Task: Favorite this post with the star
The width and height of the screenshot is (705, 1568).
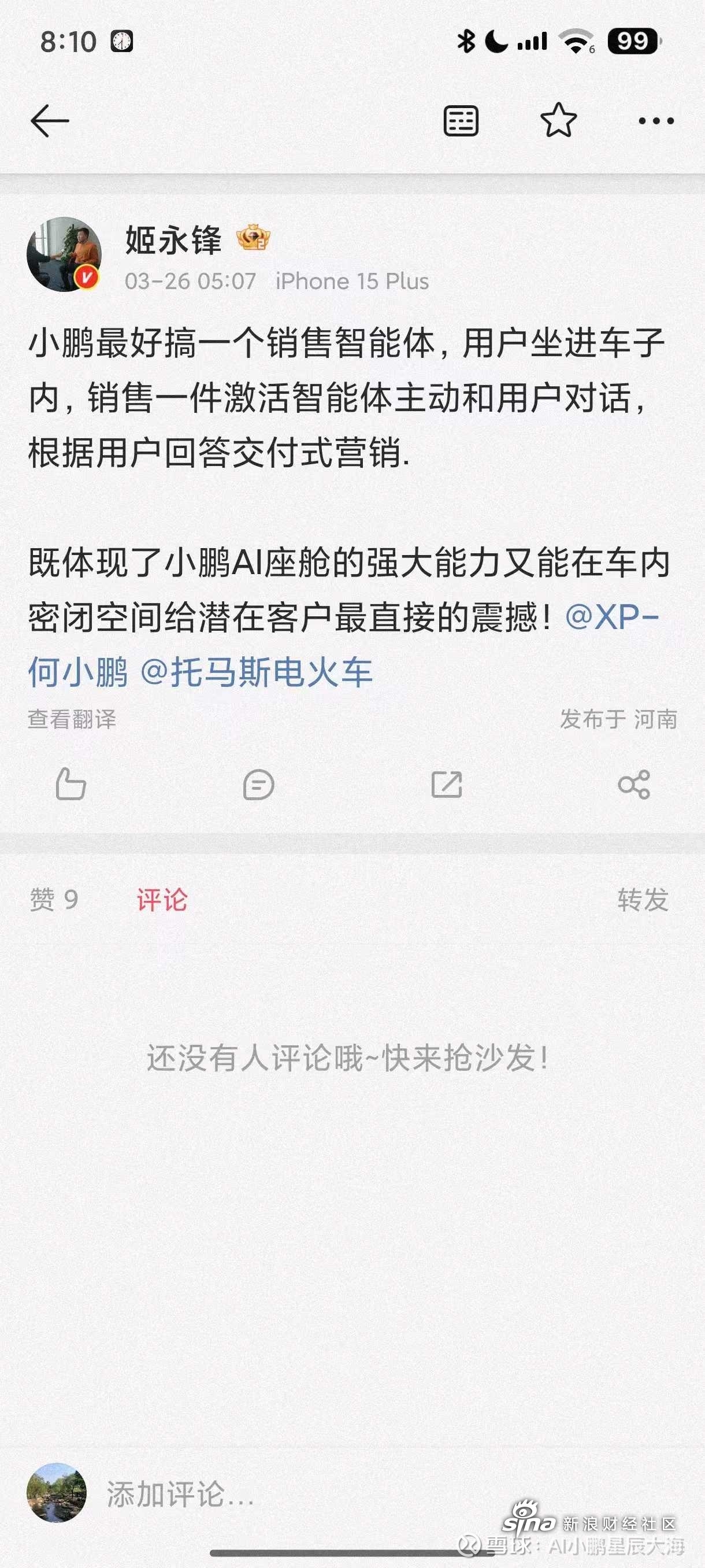Action: pos(558,120)
